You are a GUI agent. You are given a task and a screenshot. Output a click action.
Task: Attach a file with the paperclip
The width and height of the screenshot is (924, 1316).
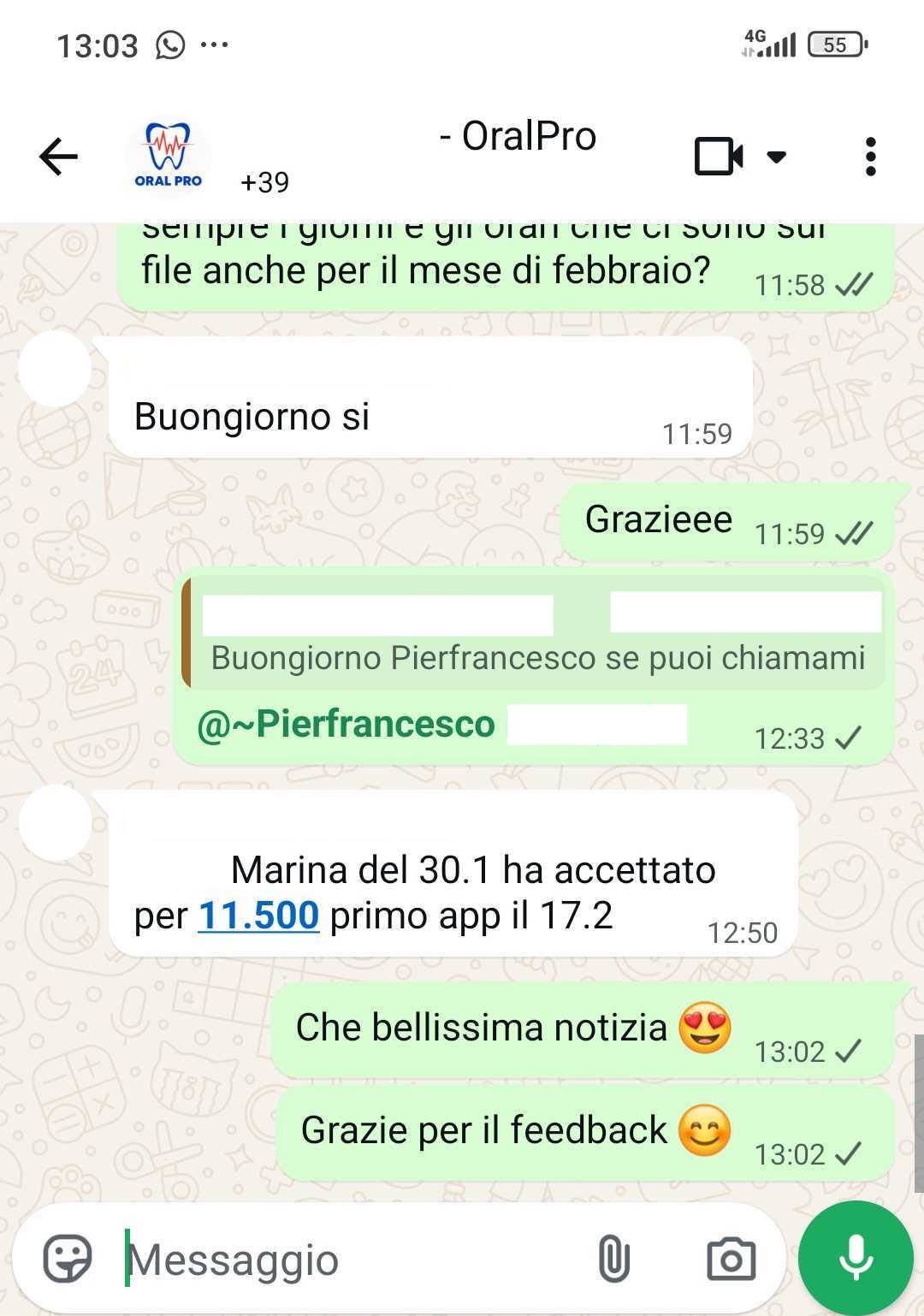click(x=613, y=1259)
